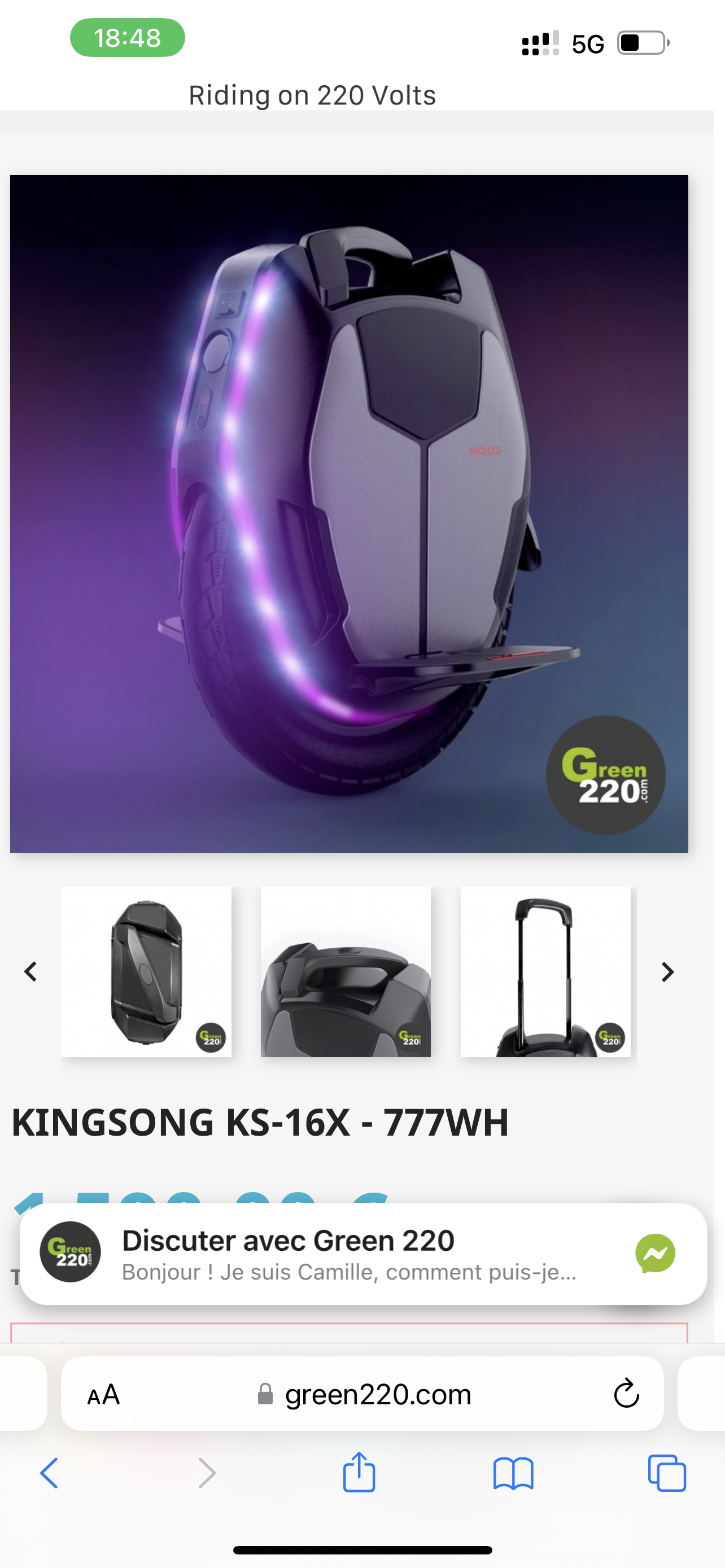Reload the current page
This screenshot has width=725, height=1568.
point(626,1394)
